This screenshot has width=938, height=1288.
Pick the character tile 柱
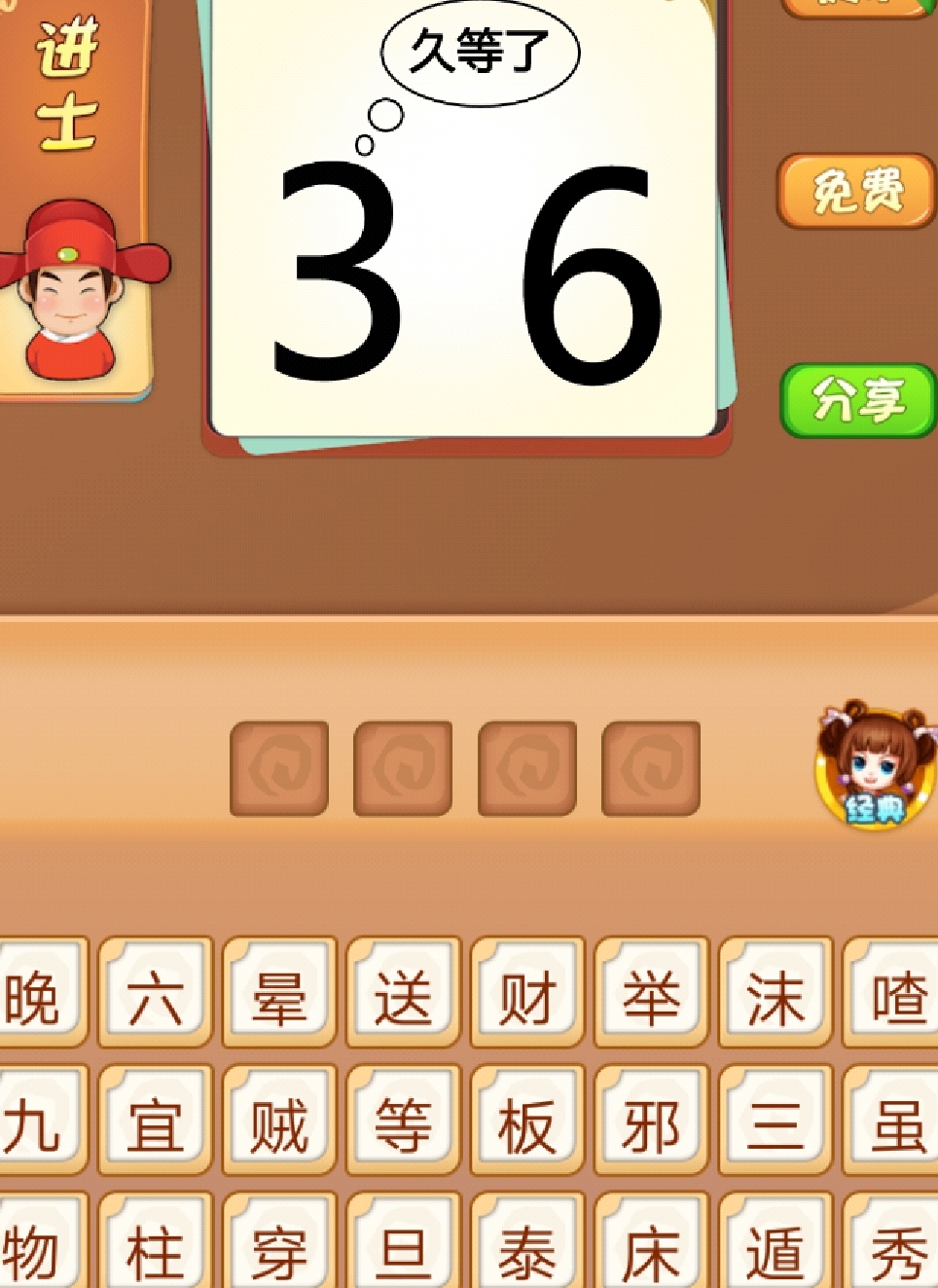coord(156,1248)
